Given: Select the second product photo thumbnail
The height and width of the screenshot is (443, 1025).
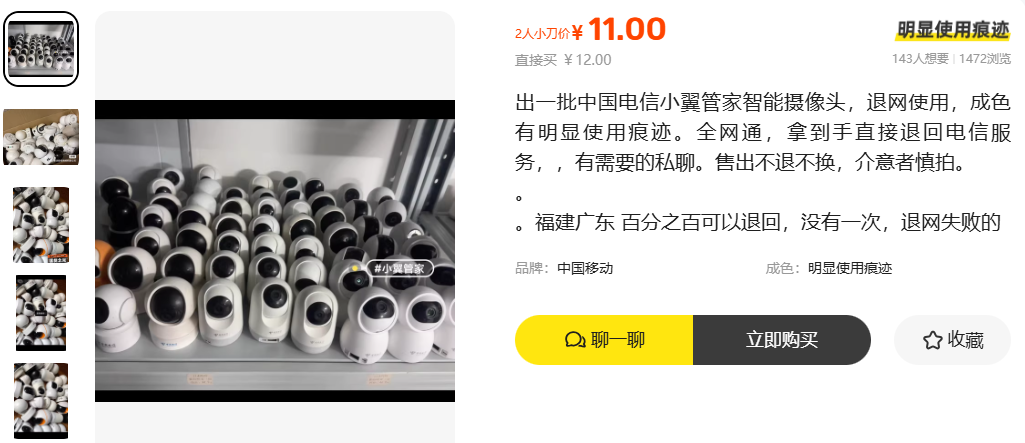Looking at the screenshot, I should point(41,137).
